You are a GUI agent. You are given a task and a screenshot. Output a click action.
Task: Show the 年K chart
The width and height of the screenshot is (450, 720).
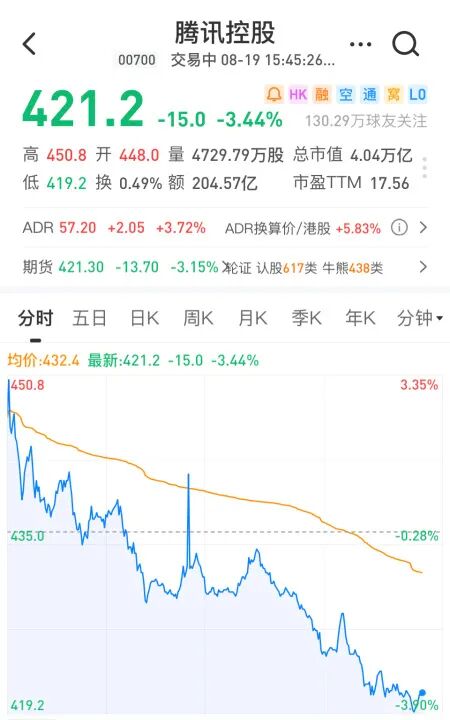360,318
